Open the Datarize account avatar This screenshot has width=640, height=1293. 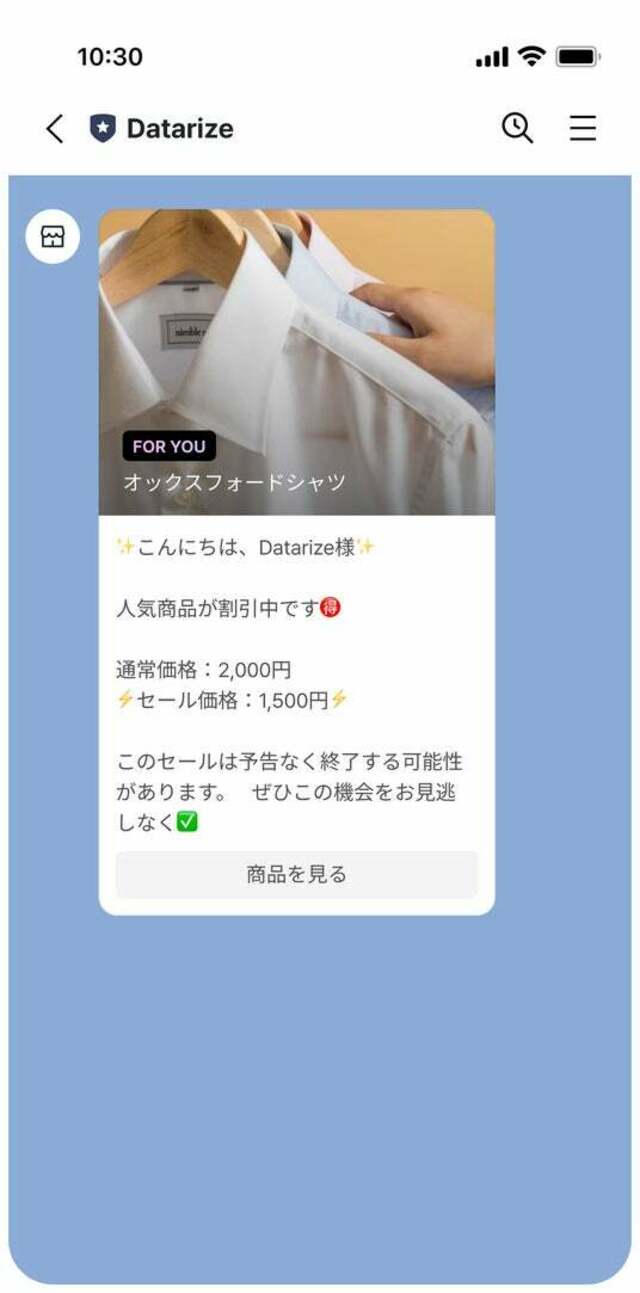coord(52,237)
